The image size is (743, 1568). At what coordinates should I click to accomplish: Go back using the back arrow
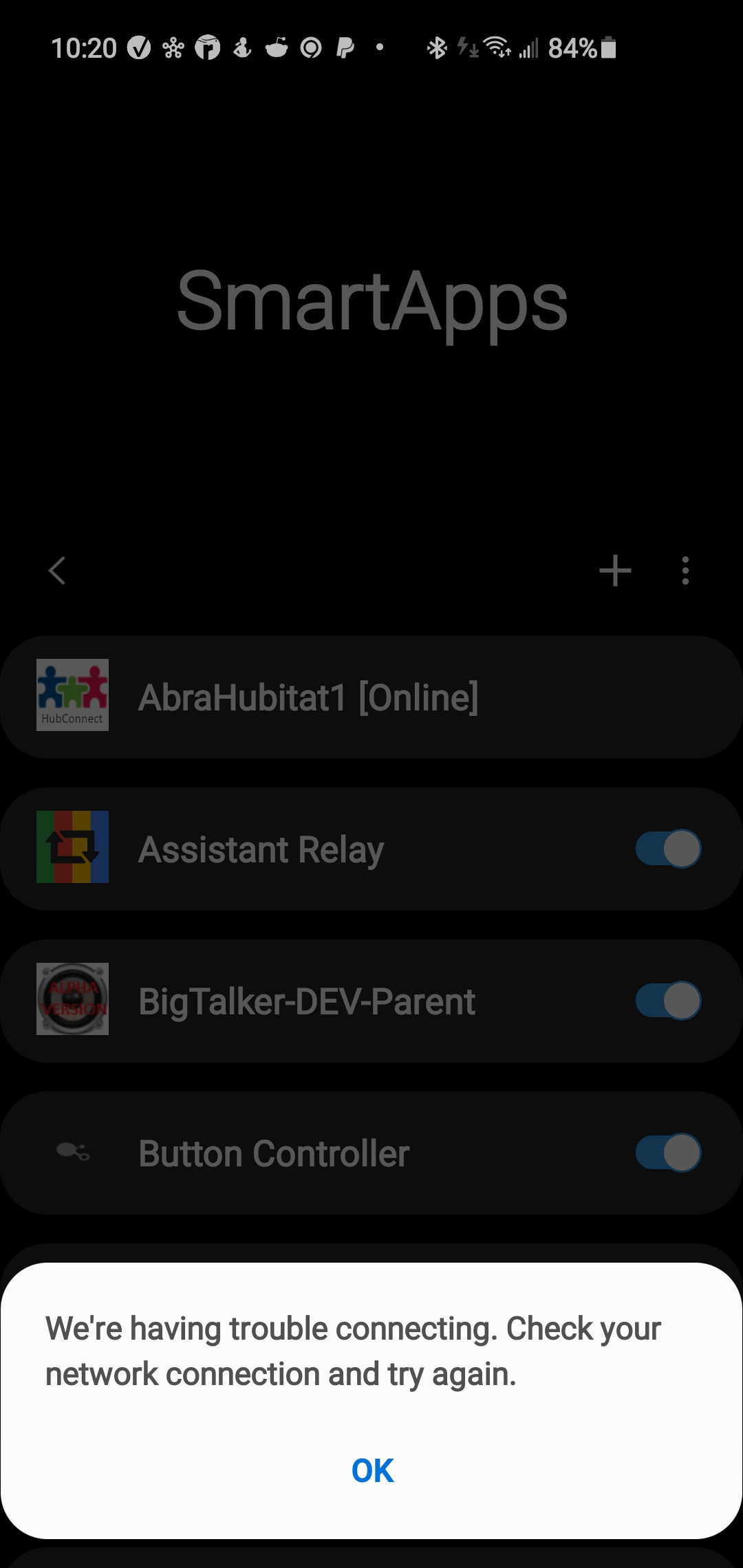[x=57, y=571]
